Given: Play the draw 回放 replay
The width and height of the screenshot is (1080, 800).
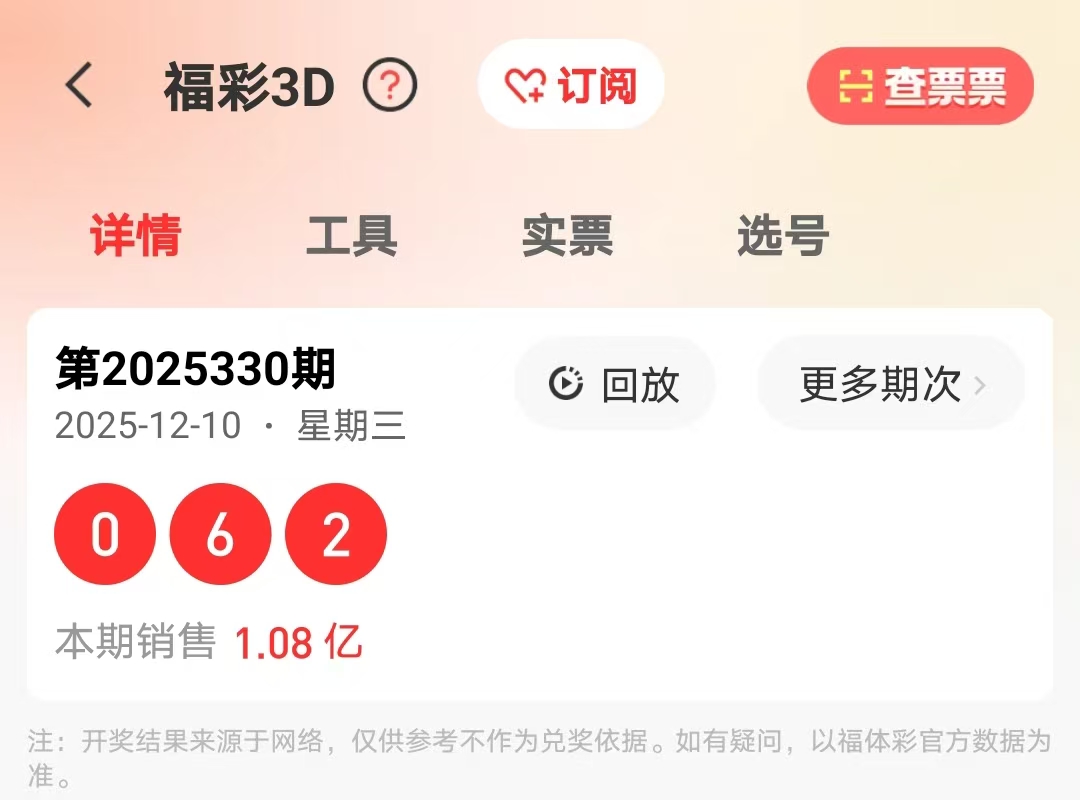Looking at the screenshot, I should [615, 385].
